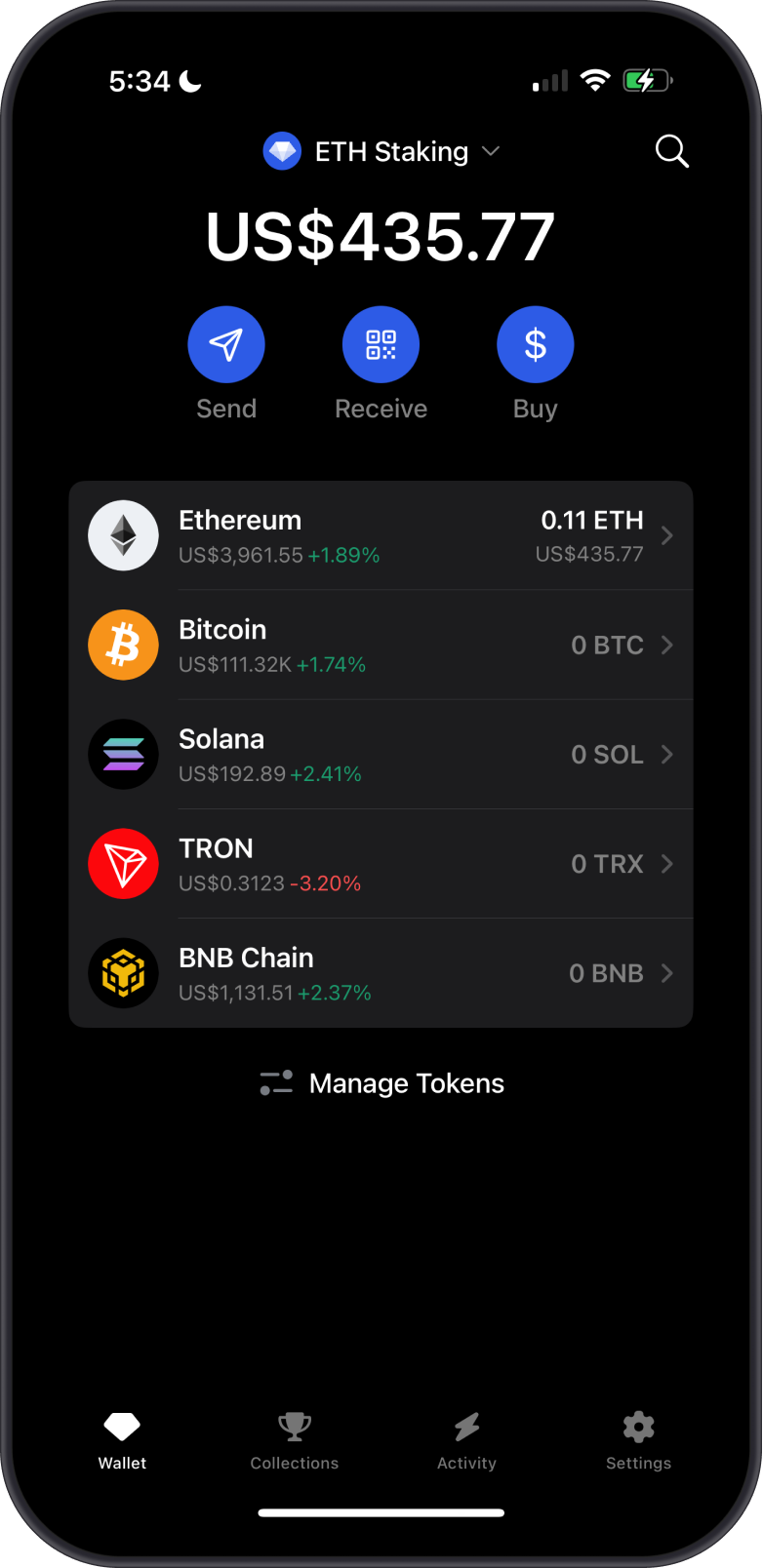The height and width of the screenshot is (1568, 763).
Task: Select the Solana token icon
Action: coord(123,754)
